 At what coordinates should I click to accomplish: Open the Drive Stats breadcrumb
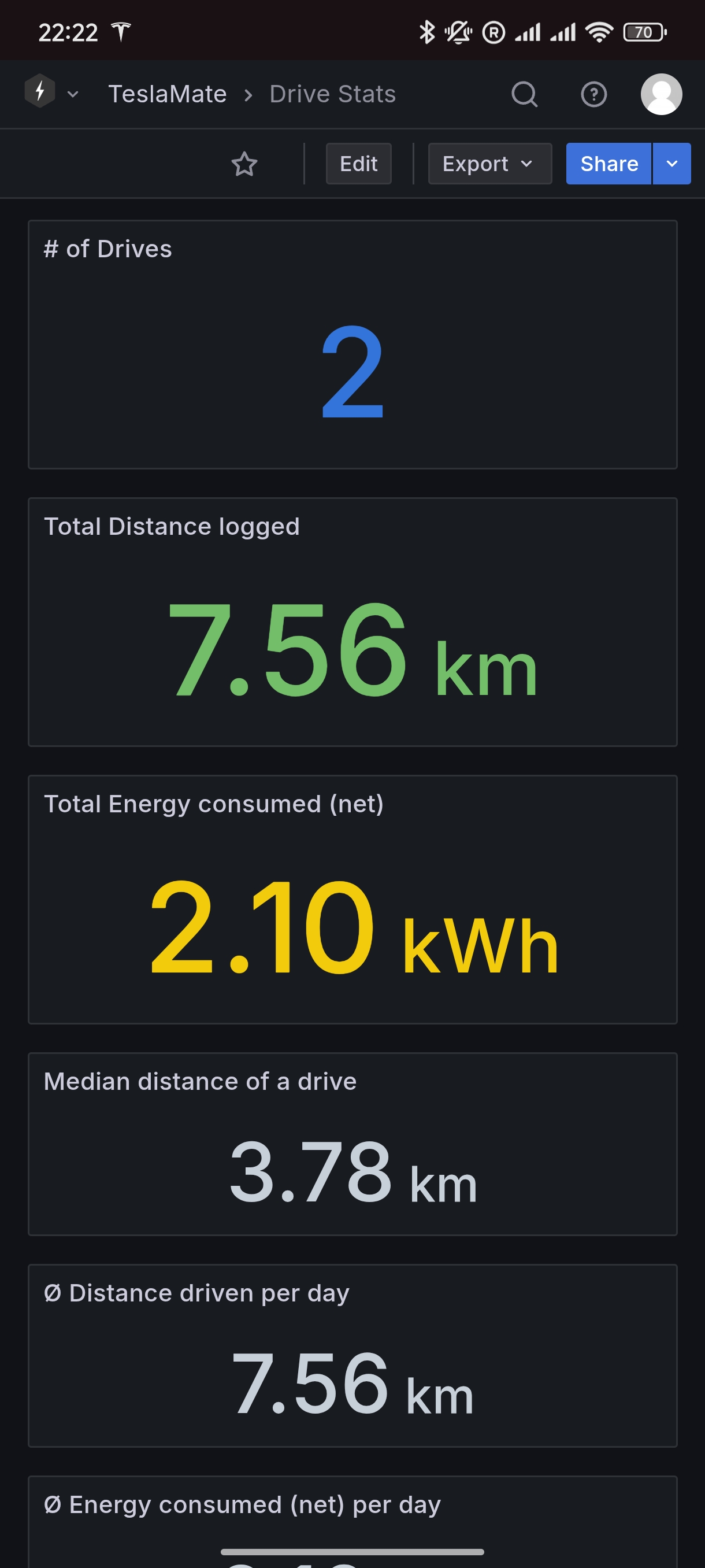(x=333, y=94)
